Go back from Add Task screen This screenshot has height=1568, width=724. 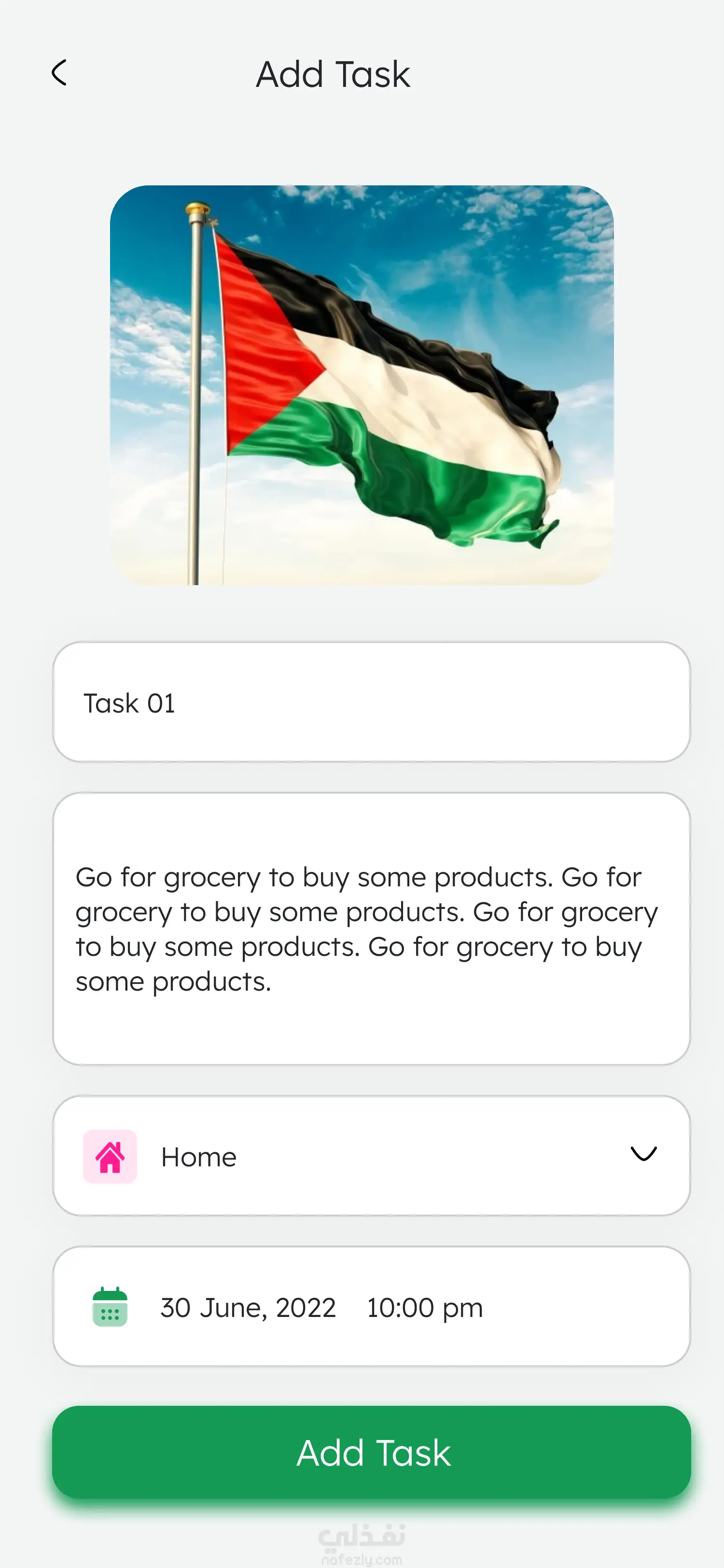pos(59,73)
